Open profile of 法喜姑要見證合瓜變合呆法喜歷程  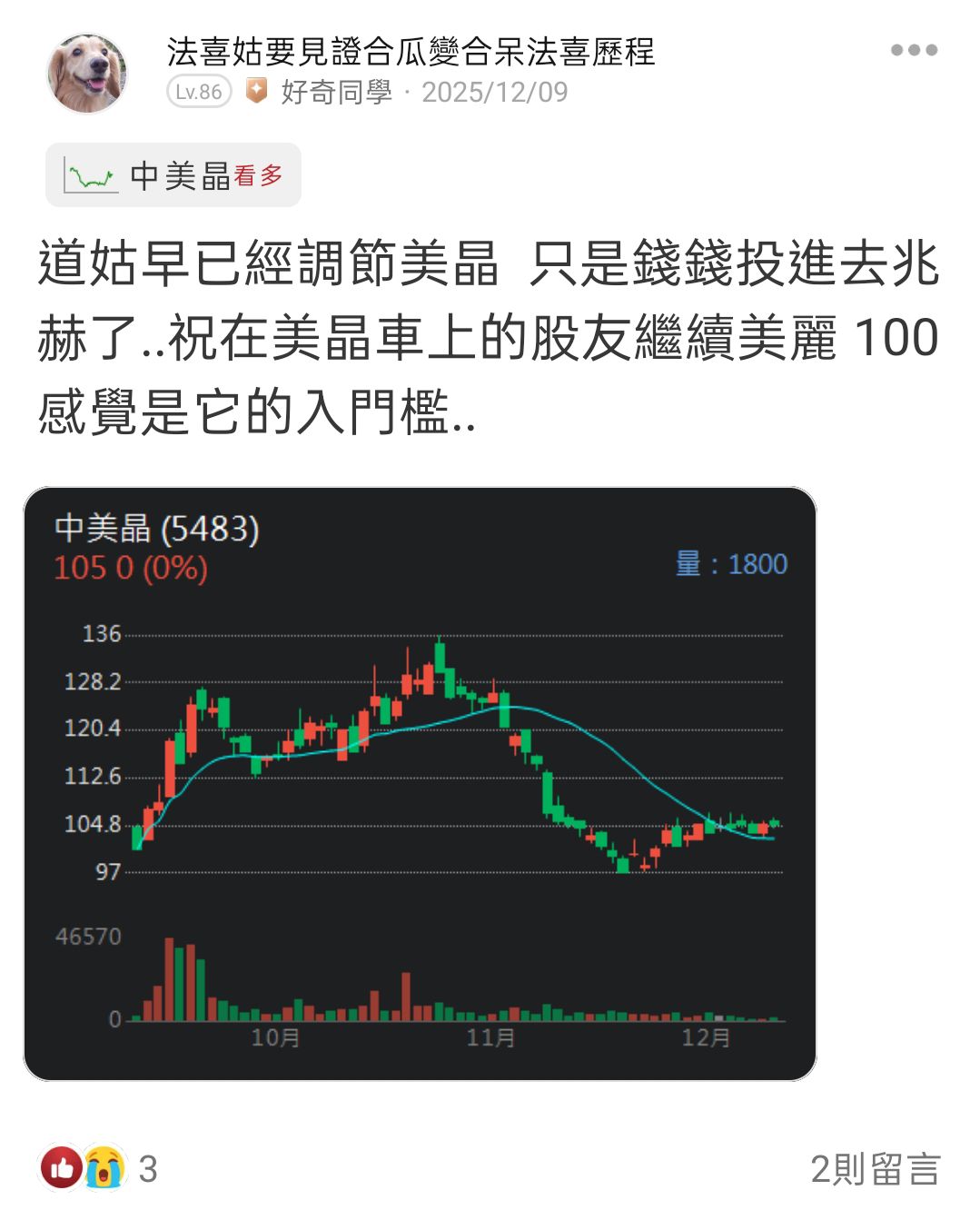pyautogui.click(x=411, y=51)
